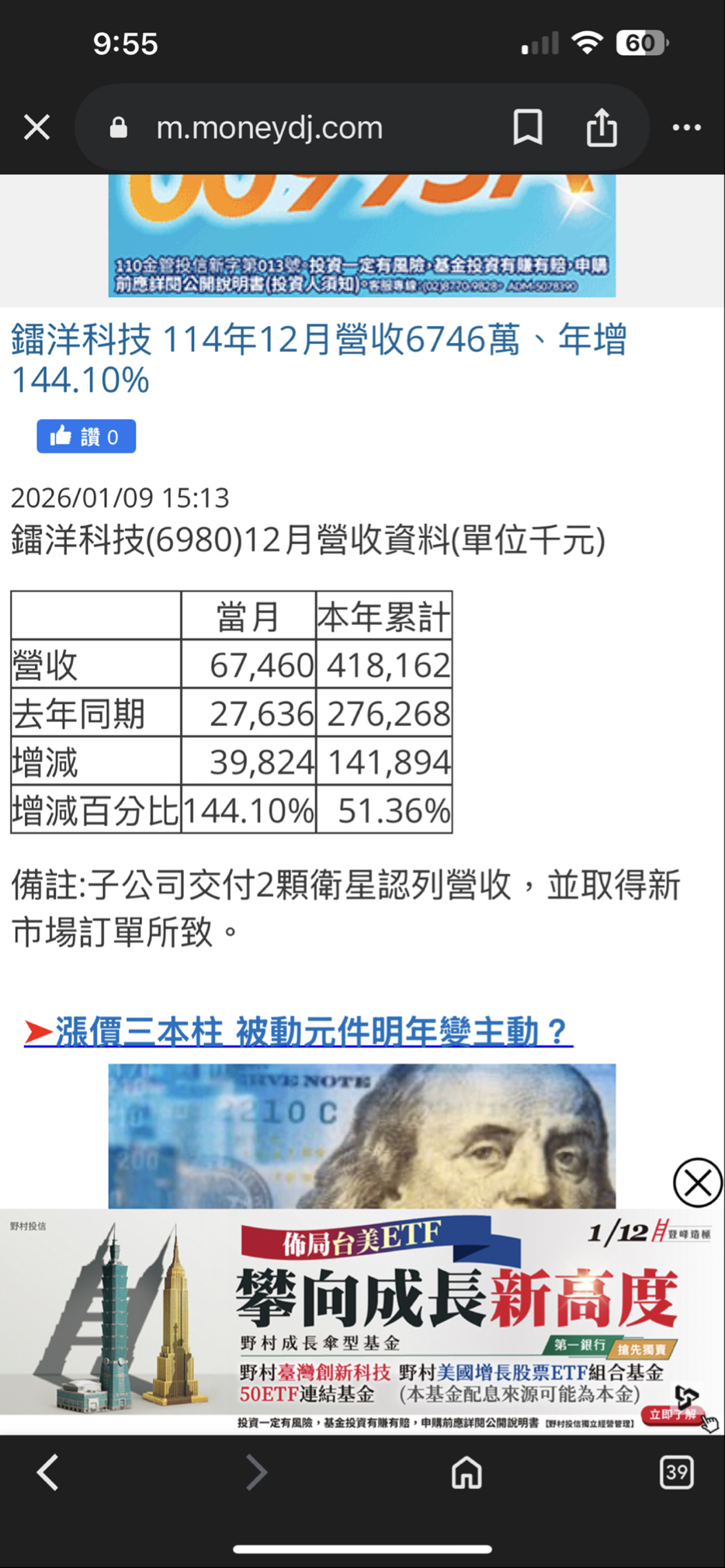This screenshot has height=1568, width=725.
Task: Close the browser page with X
Action: pyautogui.click(x=36, y=127)
